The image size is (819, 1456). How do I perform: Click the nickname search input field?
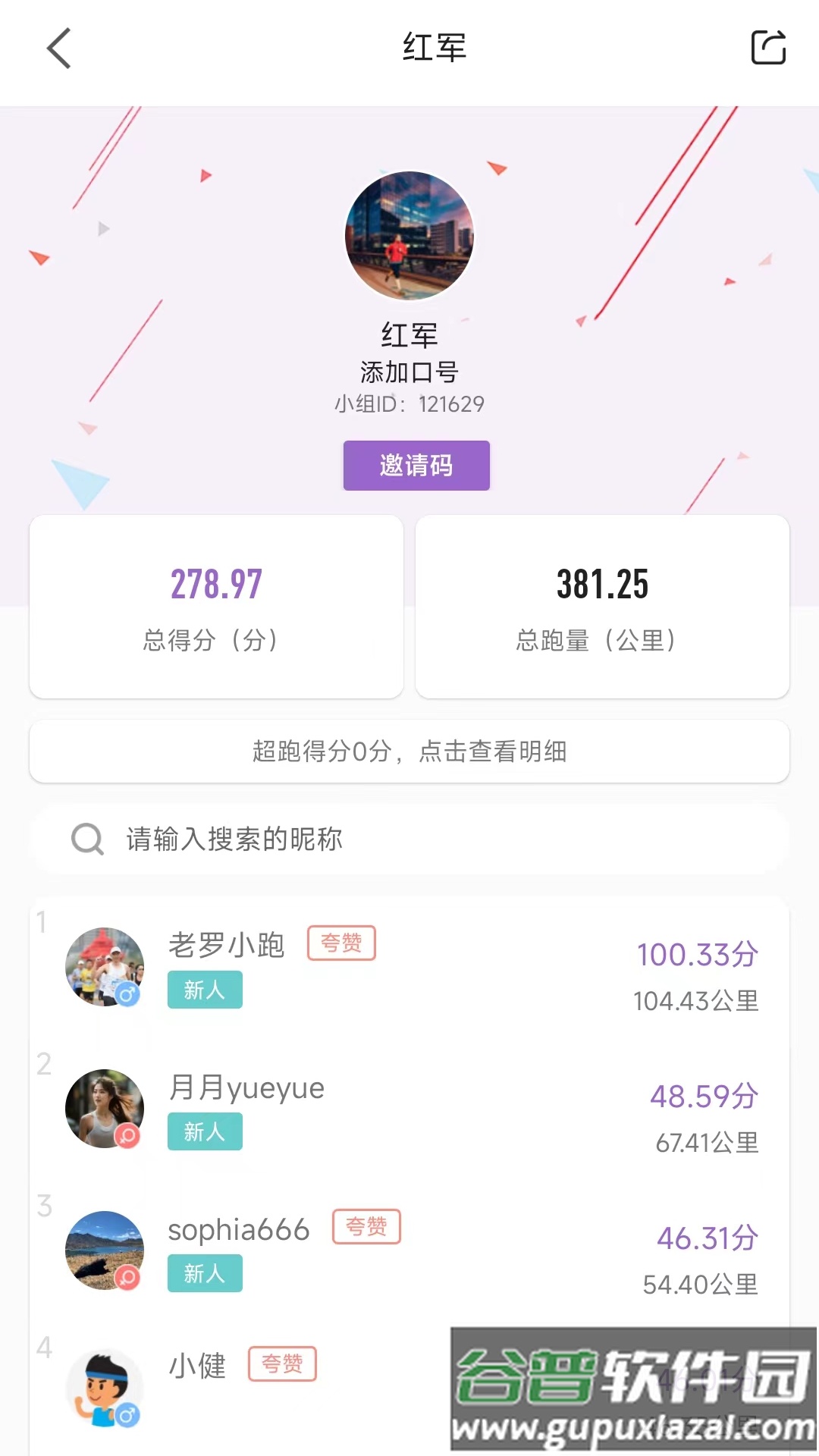coord(409,839)
